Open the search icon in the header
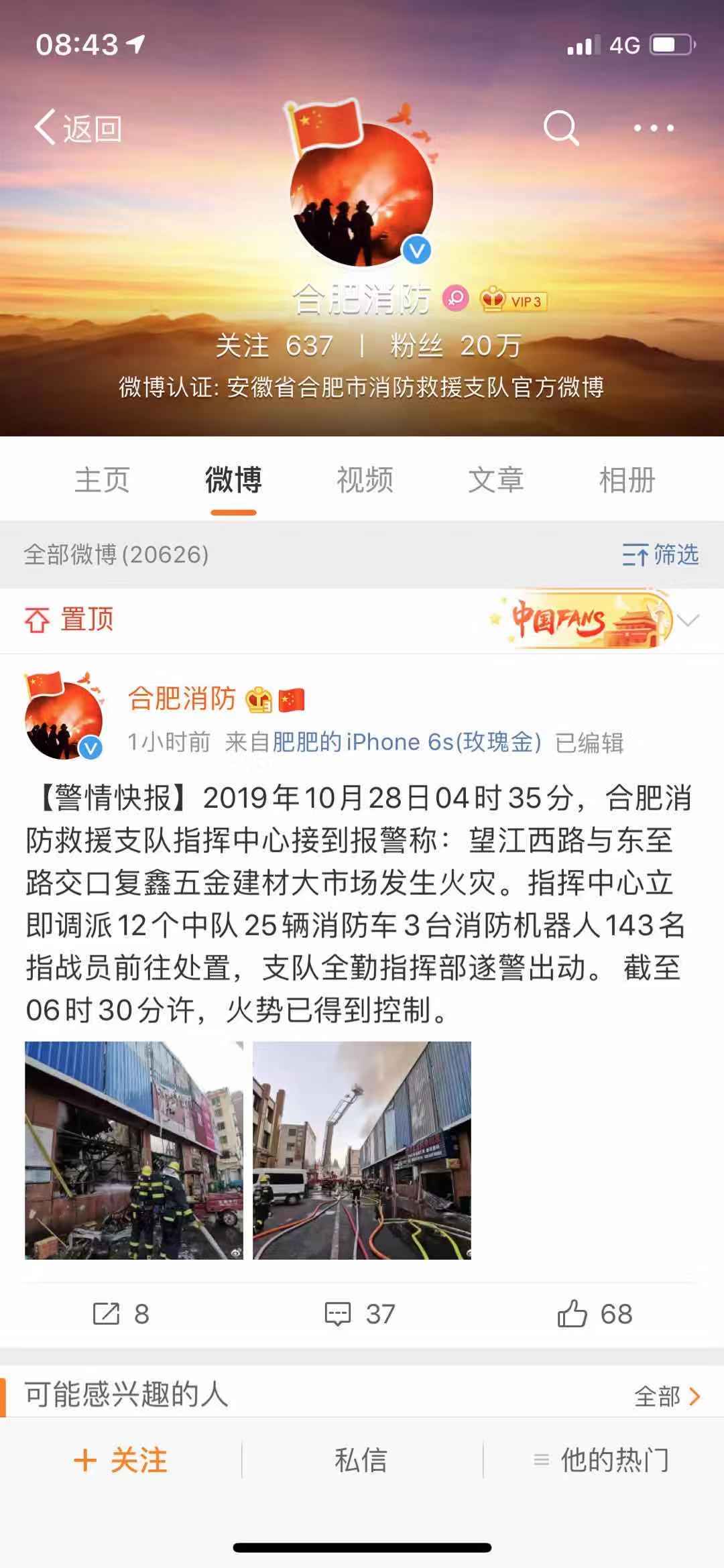This screenshot has height=1568, width=724. [560, 127]
